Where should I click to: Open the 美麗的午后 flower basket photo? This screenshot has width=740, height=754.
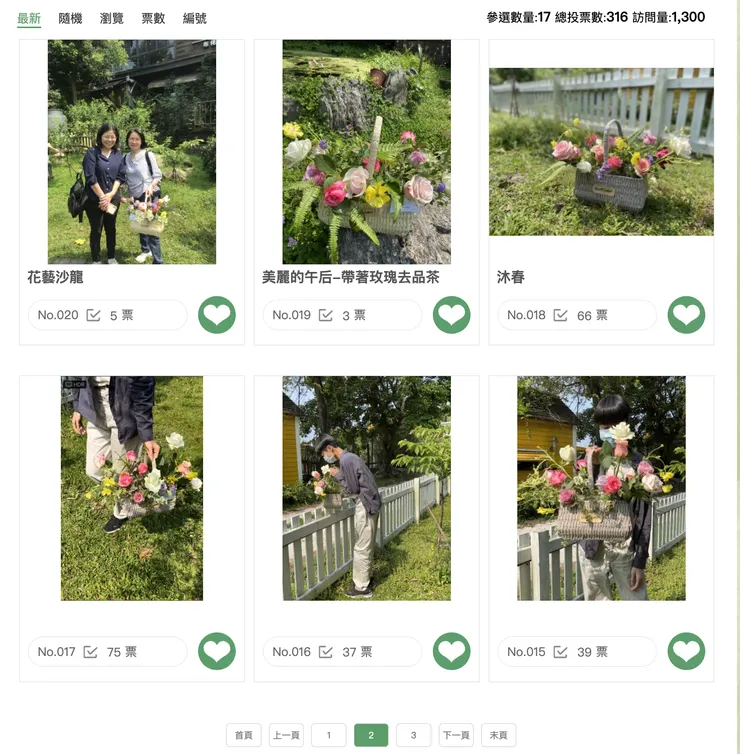(x=366, y=152)
